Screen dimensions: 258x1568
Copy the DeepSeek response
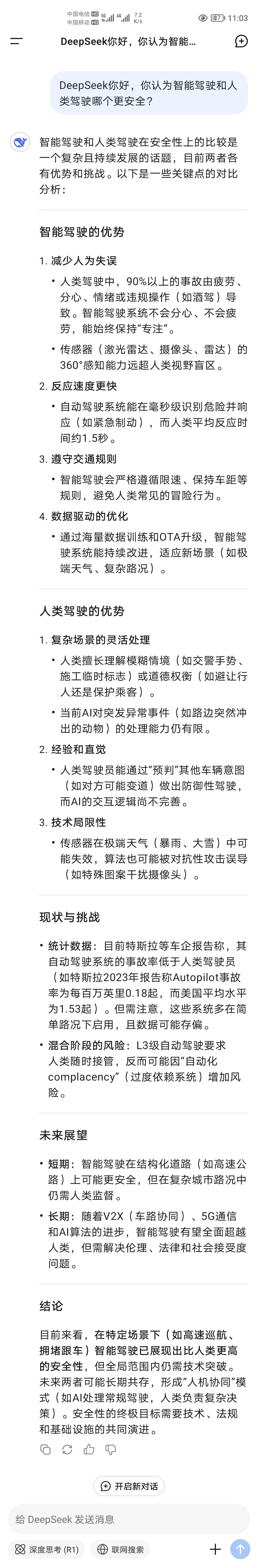point(45,1449)
